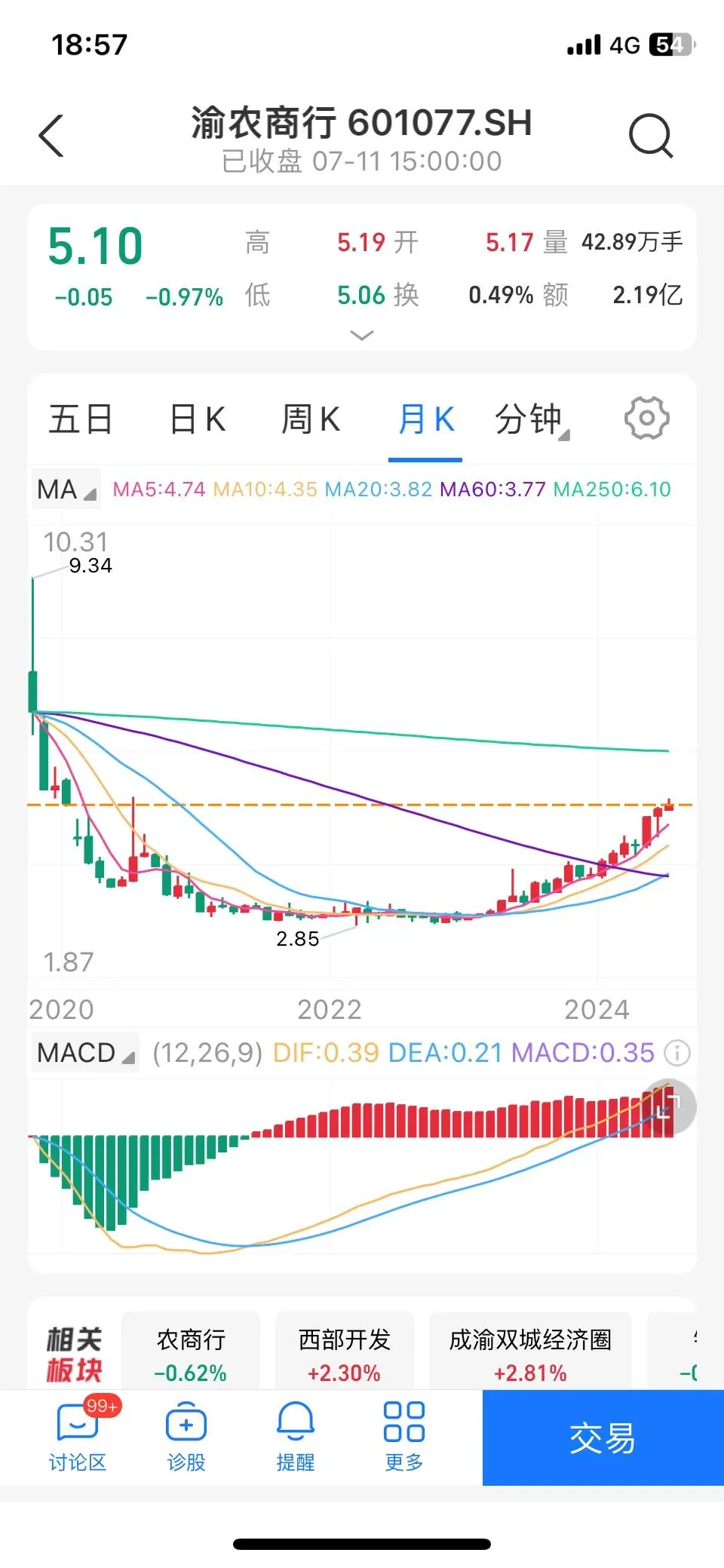Open the 分钟 interval dropdown

tap(531, 419)
